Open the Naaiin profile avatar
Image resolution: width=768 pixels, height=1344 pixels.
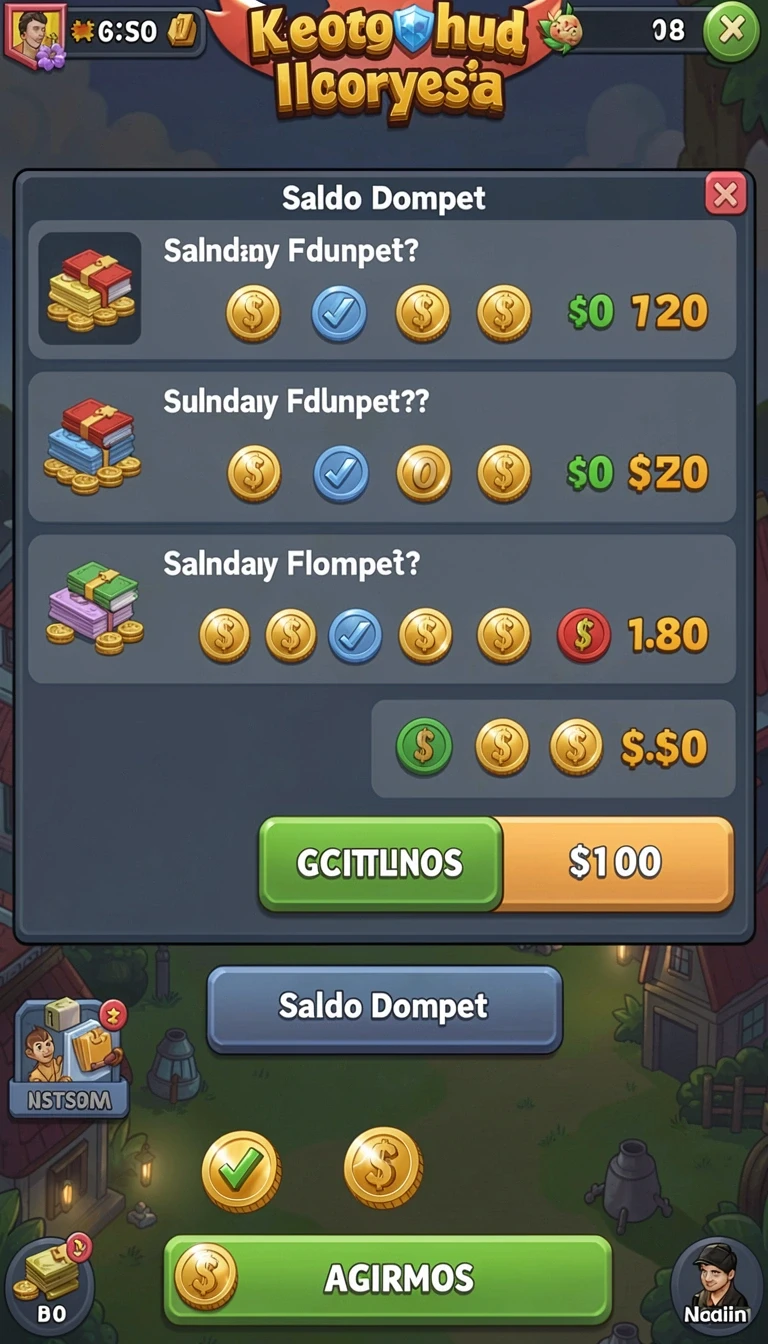coord(715,1286)
